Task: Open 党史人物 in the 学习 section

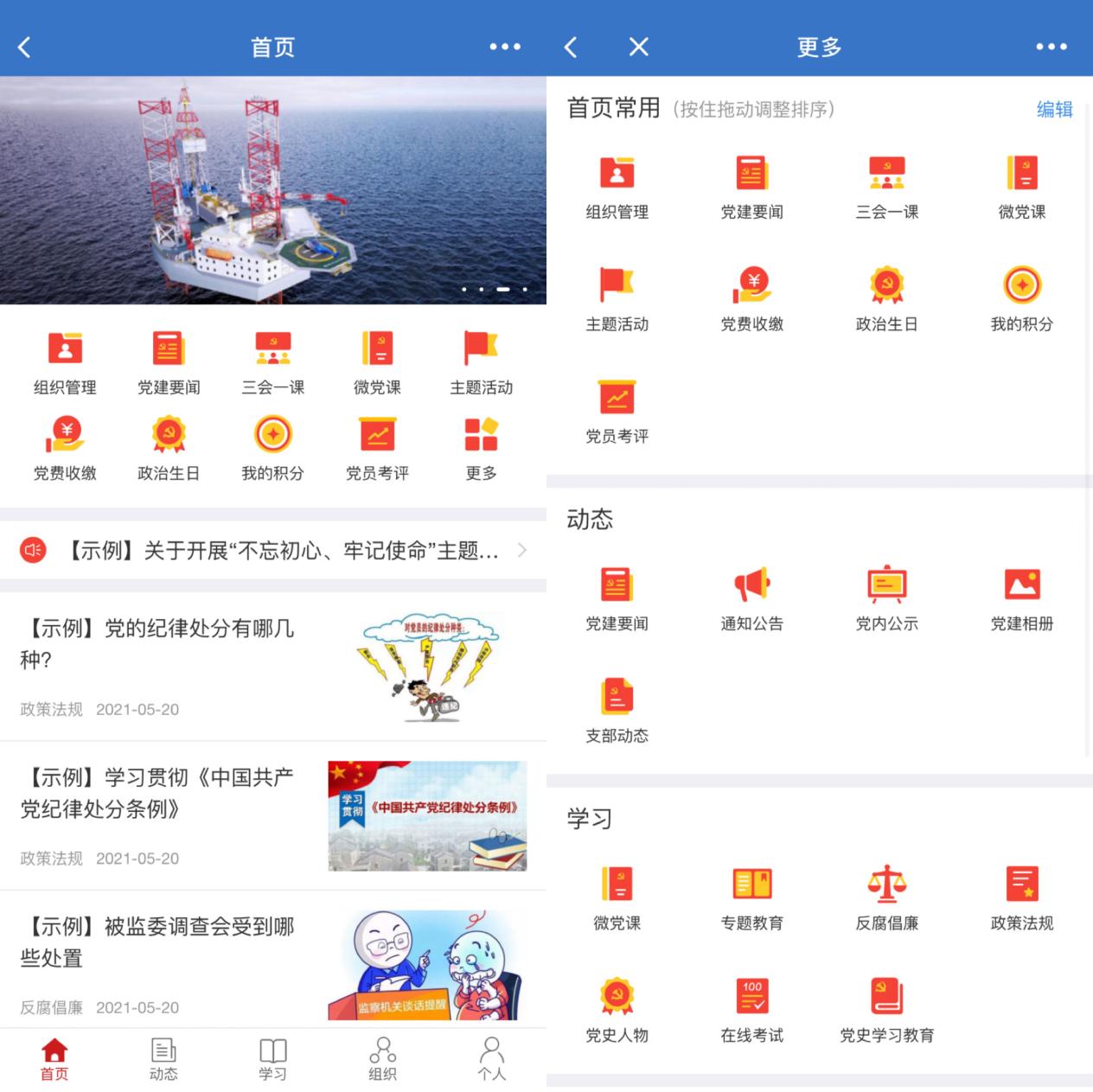Action: tap(617, 1010)
